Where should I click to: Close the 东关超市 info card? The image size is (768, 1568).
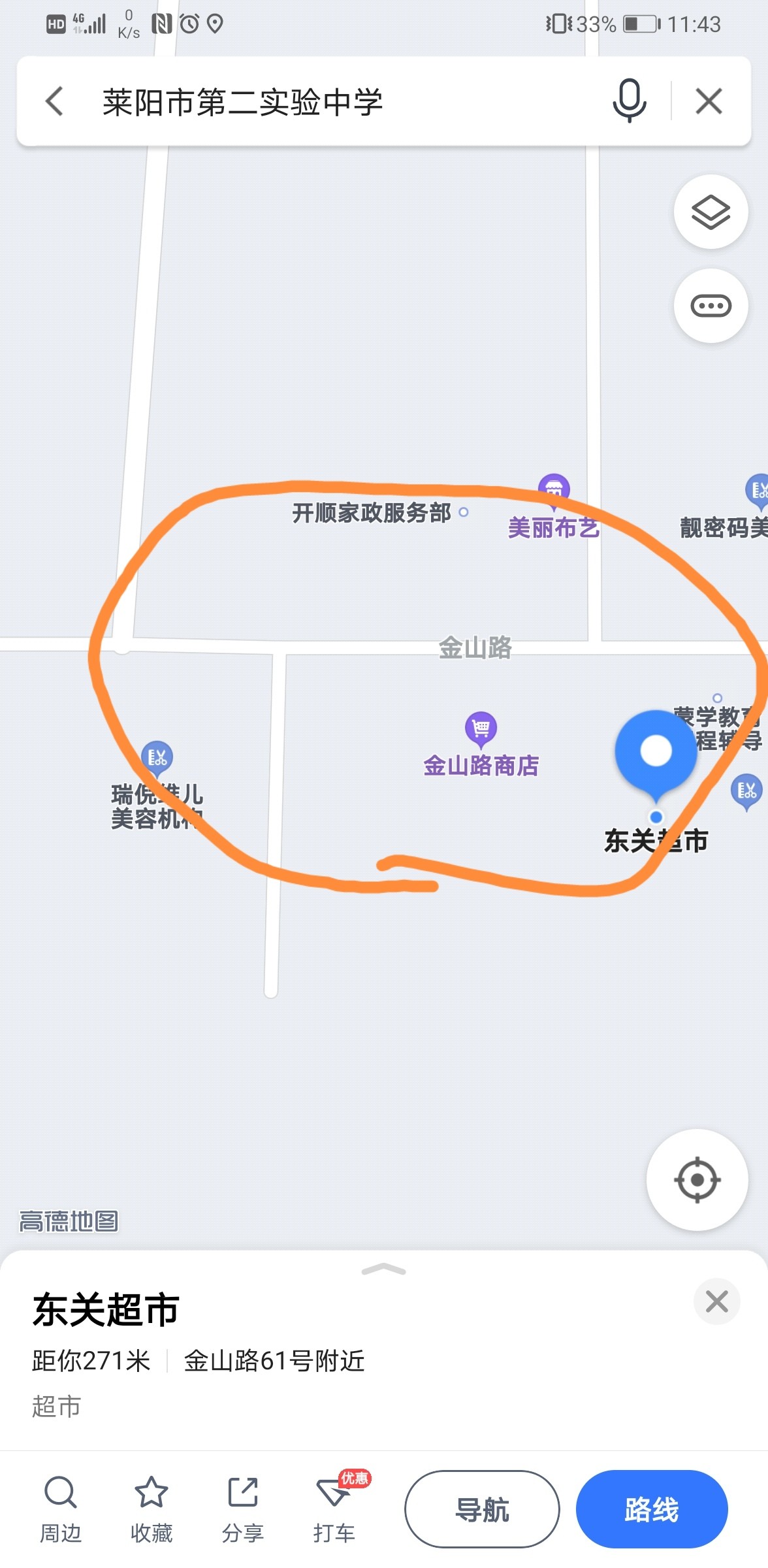(716, 1301)
